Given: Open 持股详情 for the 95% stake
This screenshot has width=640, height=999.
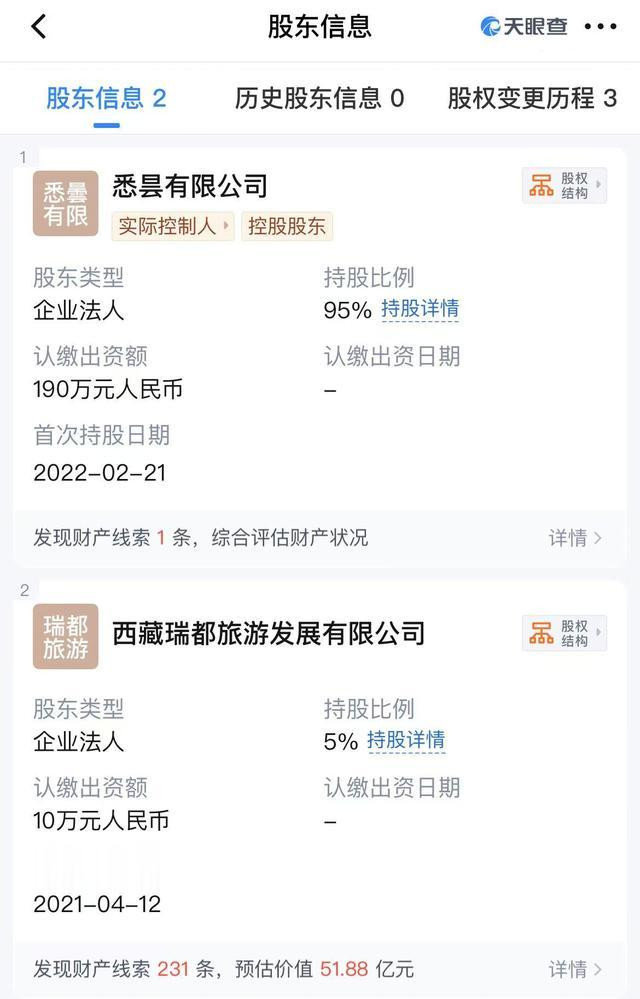Looking at the screenshot, I should 419,309.
